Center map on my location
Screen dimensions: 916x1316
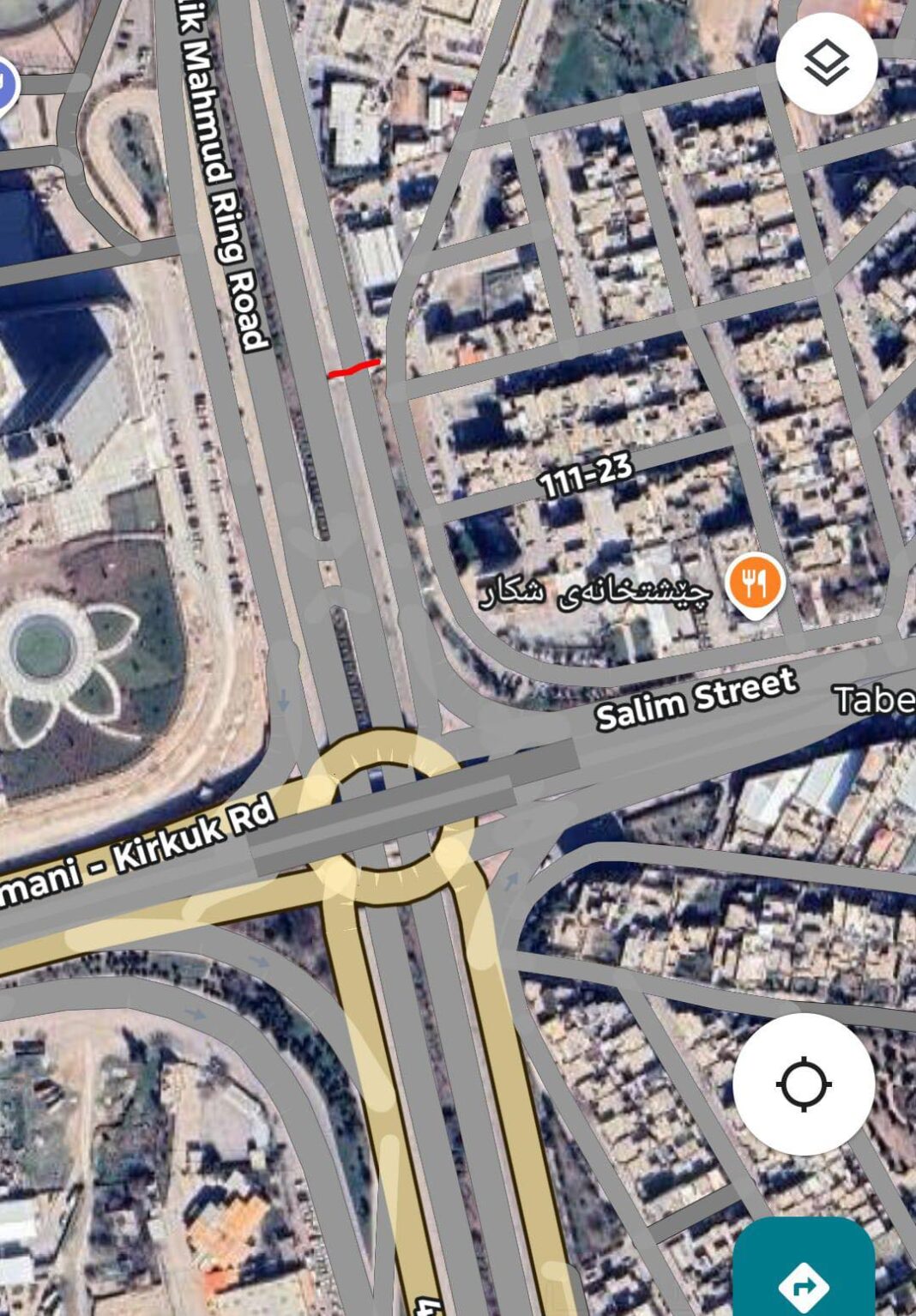click(x=804, y=1084)
